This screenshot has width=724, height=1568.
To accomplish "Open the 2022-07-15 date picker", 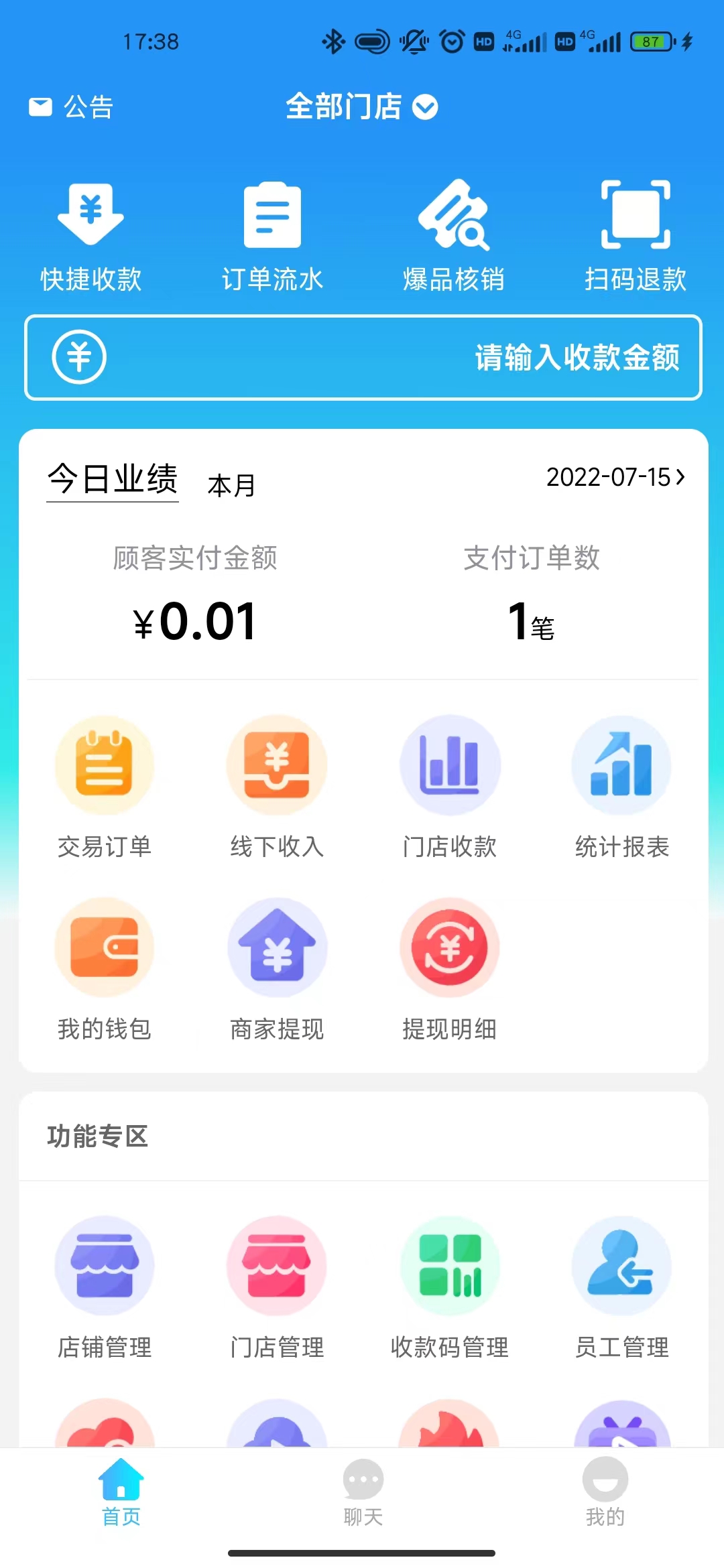I will 615,477.
